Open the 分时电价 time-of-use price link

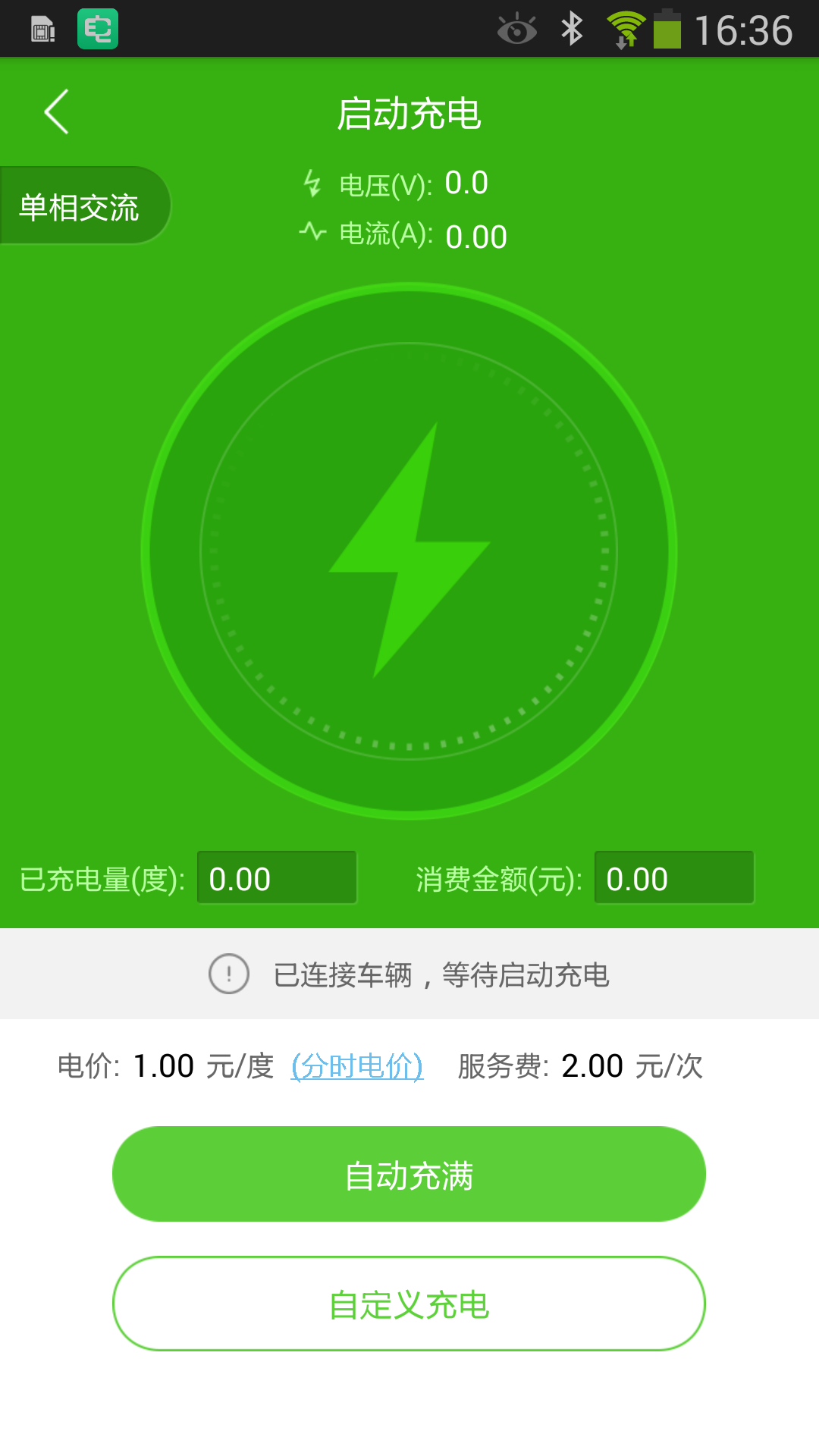(x=357, y=1066)
